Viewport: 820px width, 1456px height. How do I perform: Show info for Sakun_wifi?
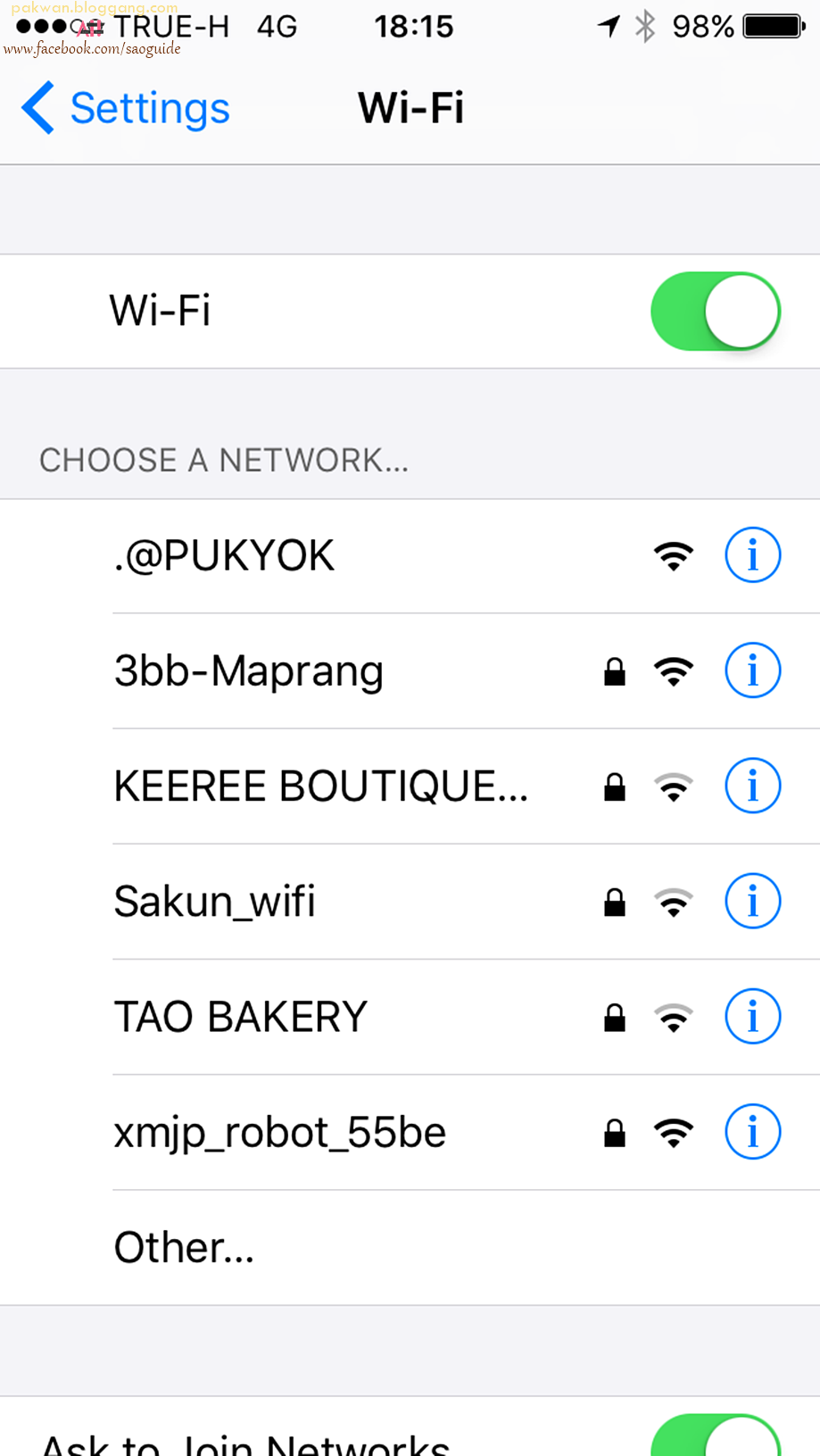coord(752,901)
